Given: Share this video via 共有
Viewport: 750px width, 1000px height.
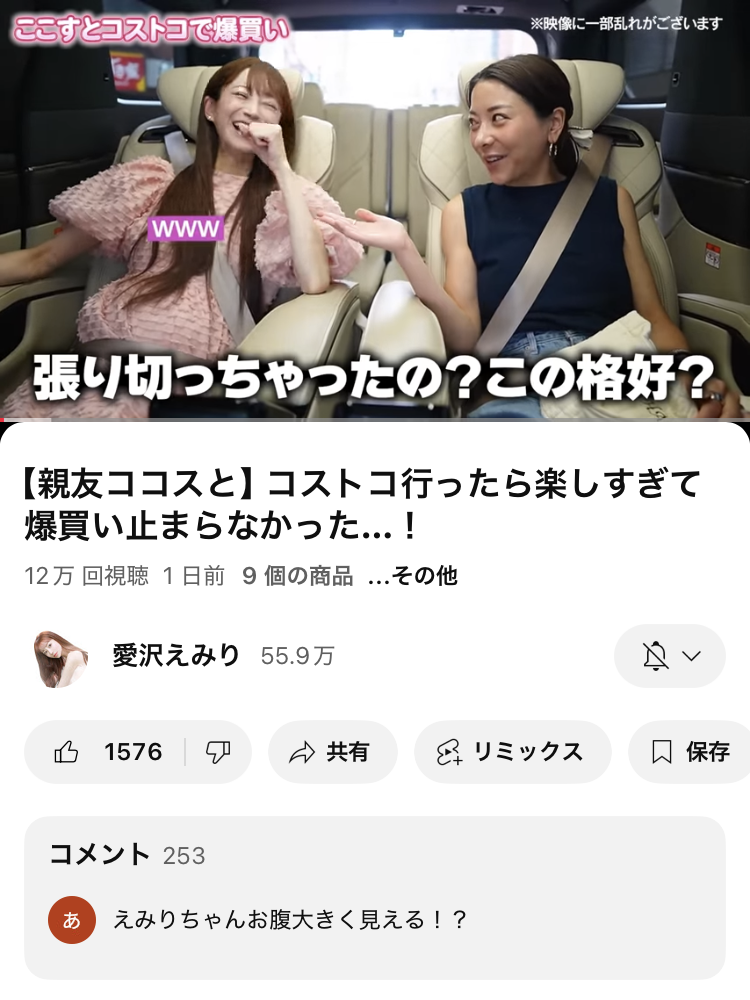Looking at the screenshot, I should [332, 752].
